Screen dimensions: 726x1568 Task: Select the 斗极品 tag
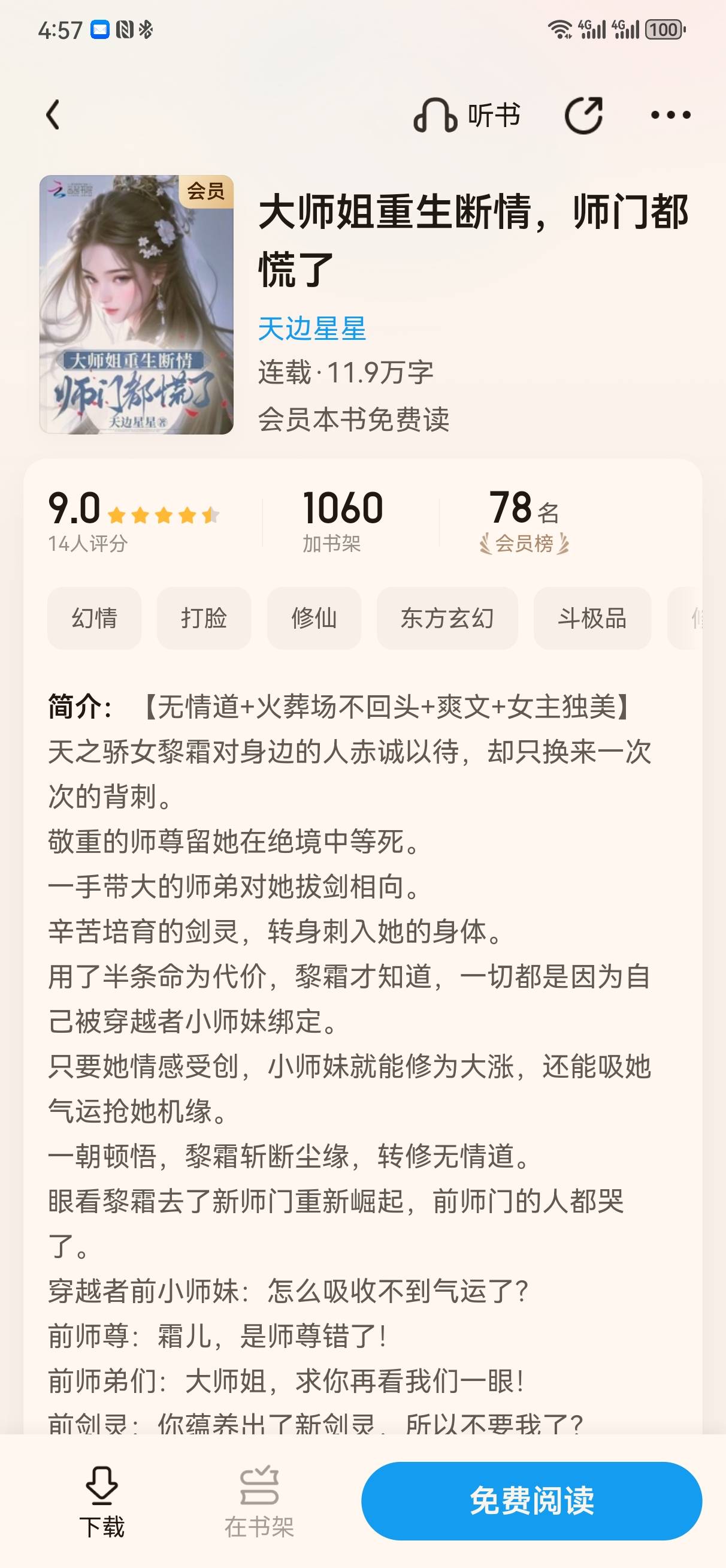point(592,618)
